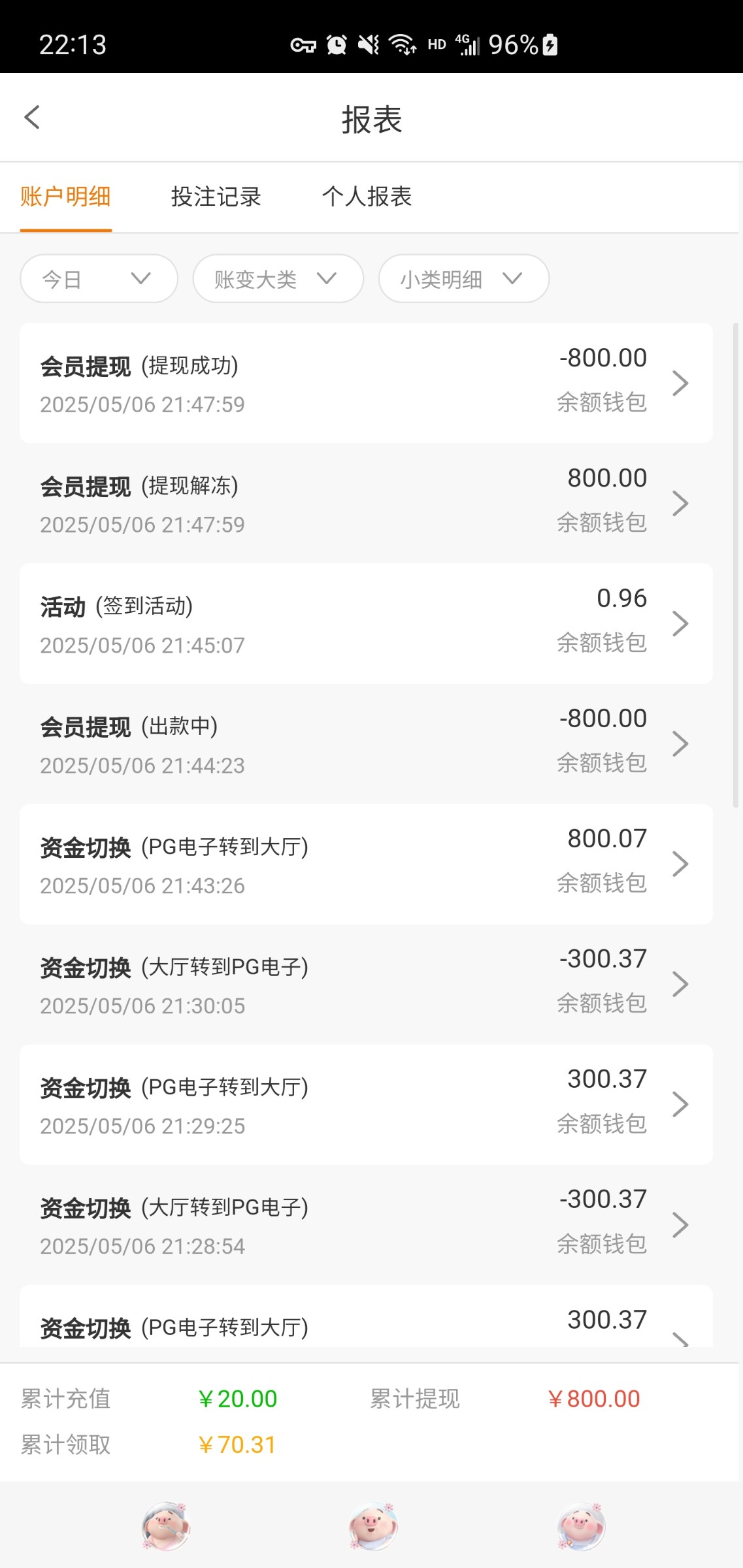The image size is (743, 1568).
Task: Expand the 今日 date dropdown
Action: click(x=99, y=279)
